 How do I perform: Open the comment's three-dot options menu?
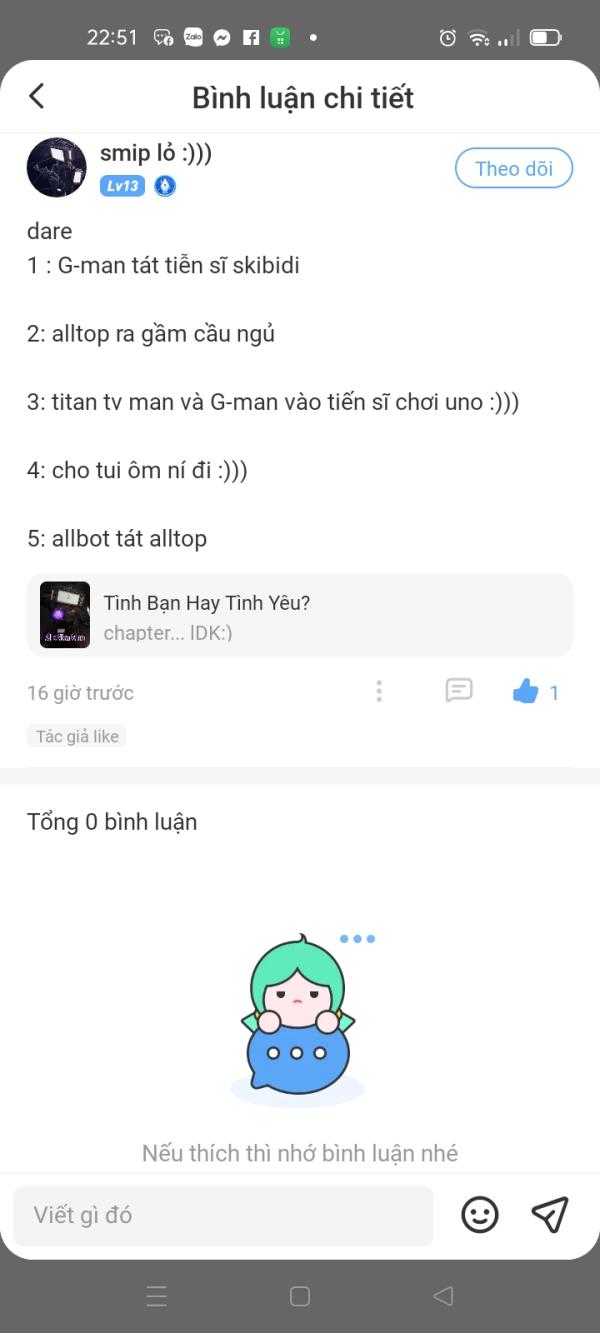(x=379, y=691)
